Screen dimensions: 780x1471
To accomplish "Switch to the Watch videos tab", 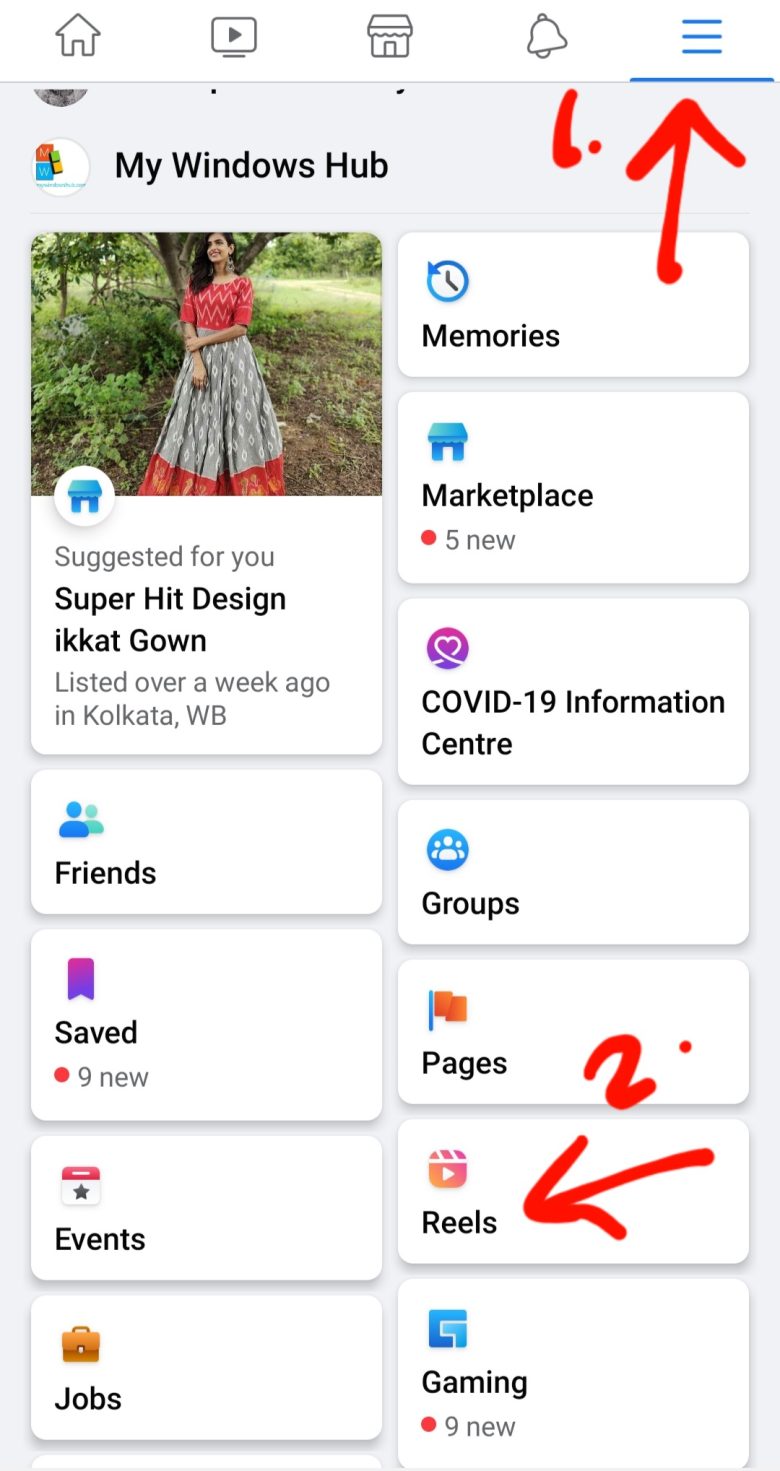I will click(234, 38).
